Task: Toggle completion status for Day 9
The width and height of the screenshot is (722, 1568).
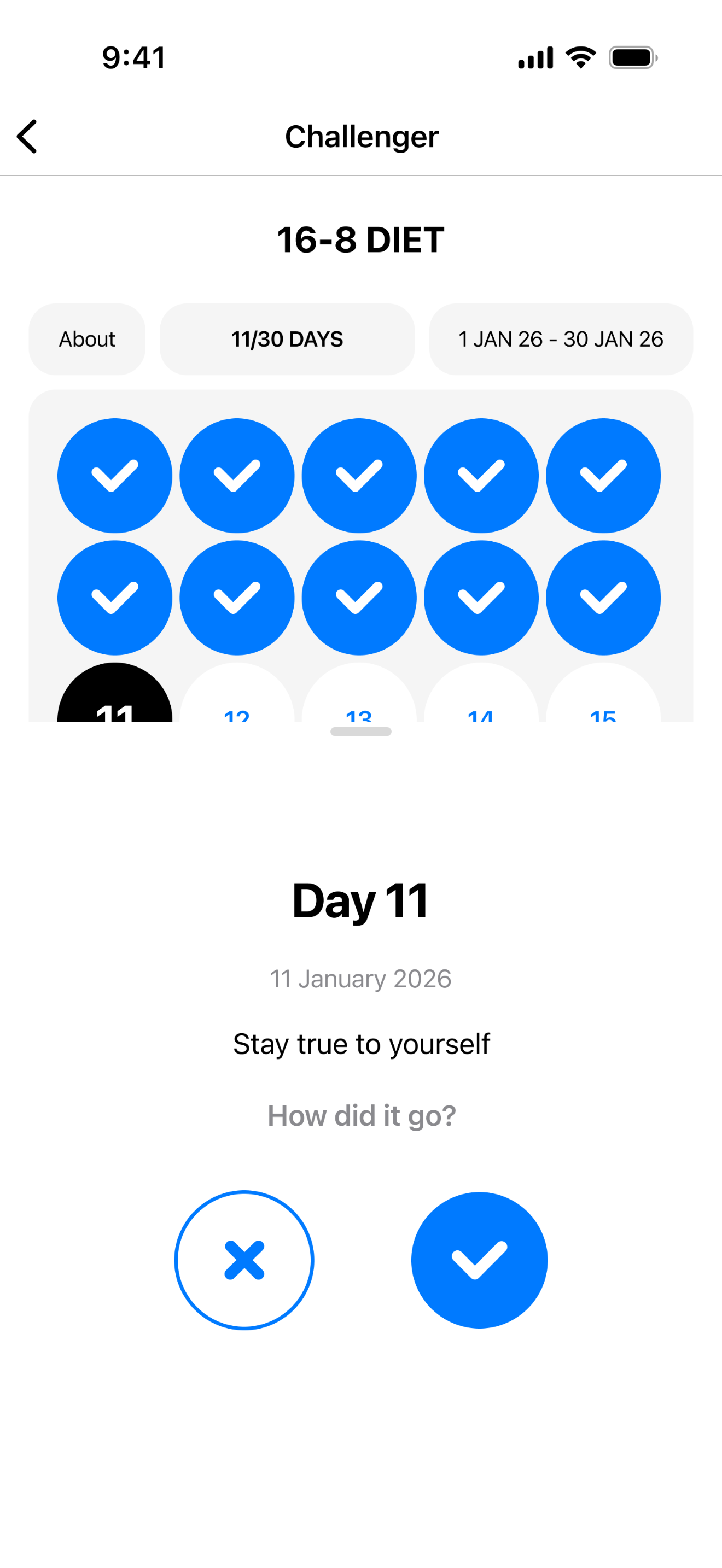Action: pyautogui.click(x=481, y=598)
